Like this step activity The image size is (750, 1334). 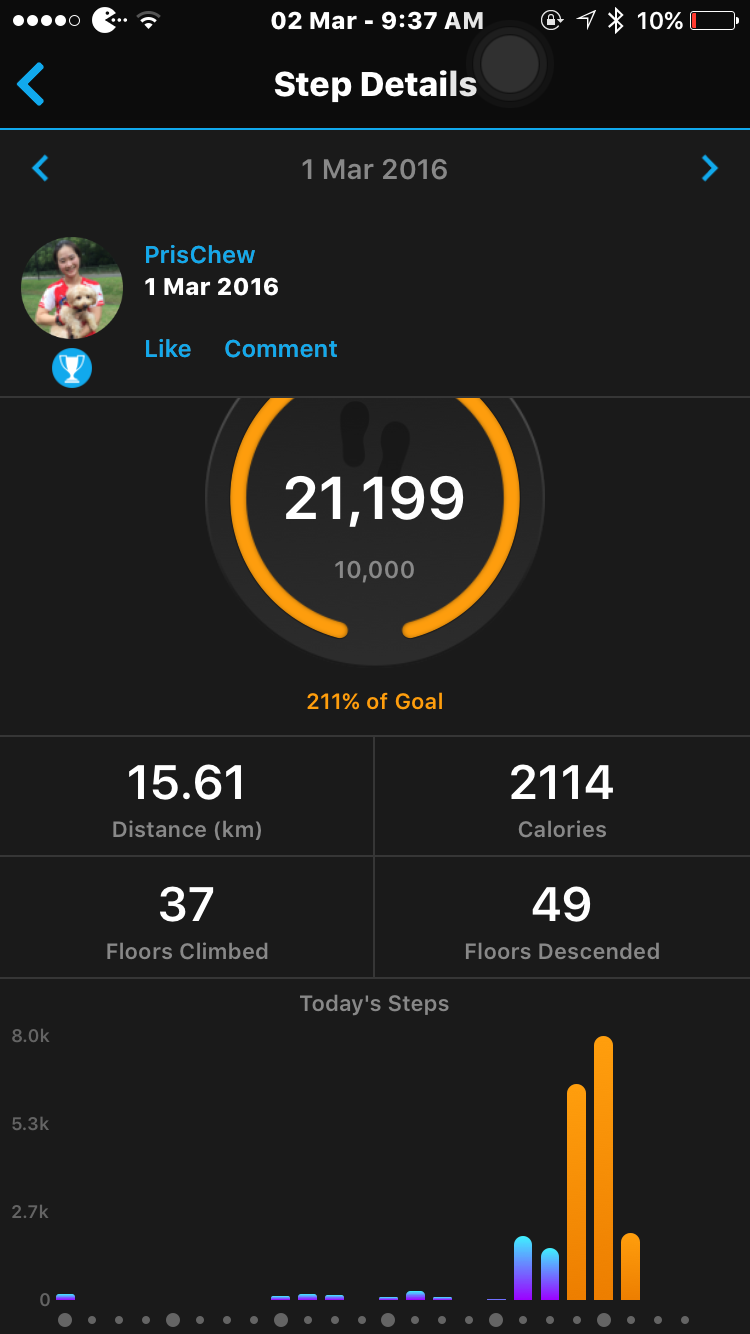[x=167, y=349]
